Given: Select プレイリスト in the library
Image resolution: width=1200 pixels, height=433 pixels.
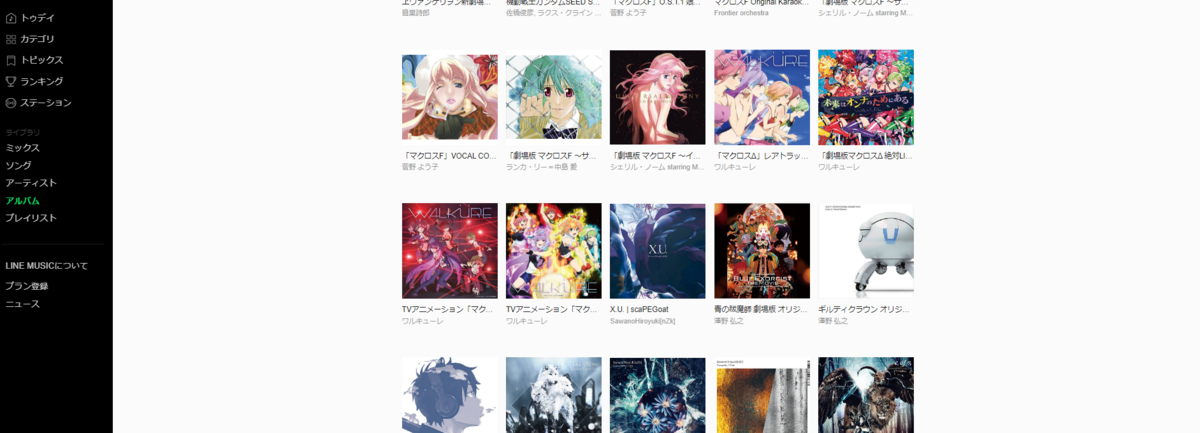Looking at the screenshot, I should (31, 218).
